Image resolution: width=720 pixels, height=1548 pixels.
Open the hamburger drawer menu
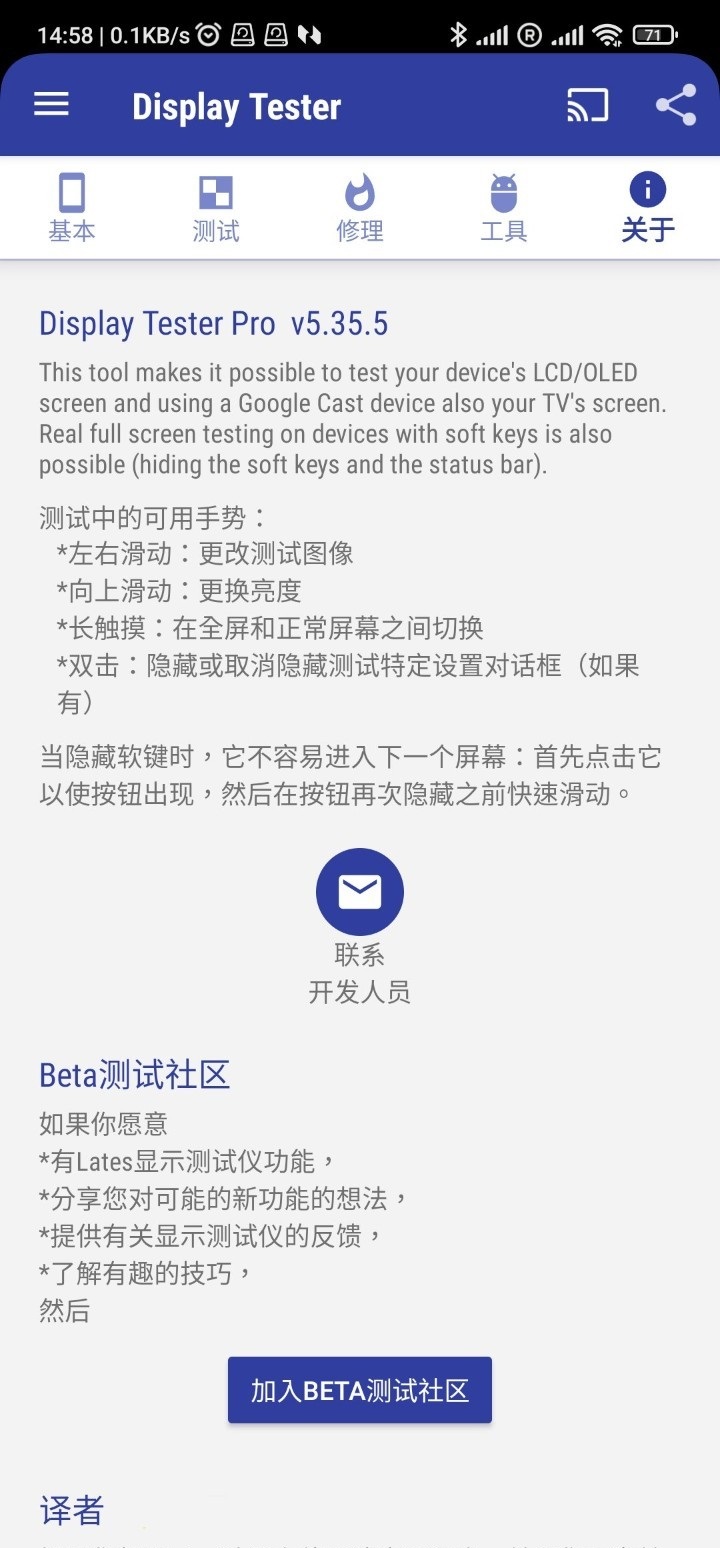[x=51, y=105]
